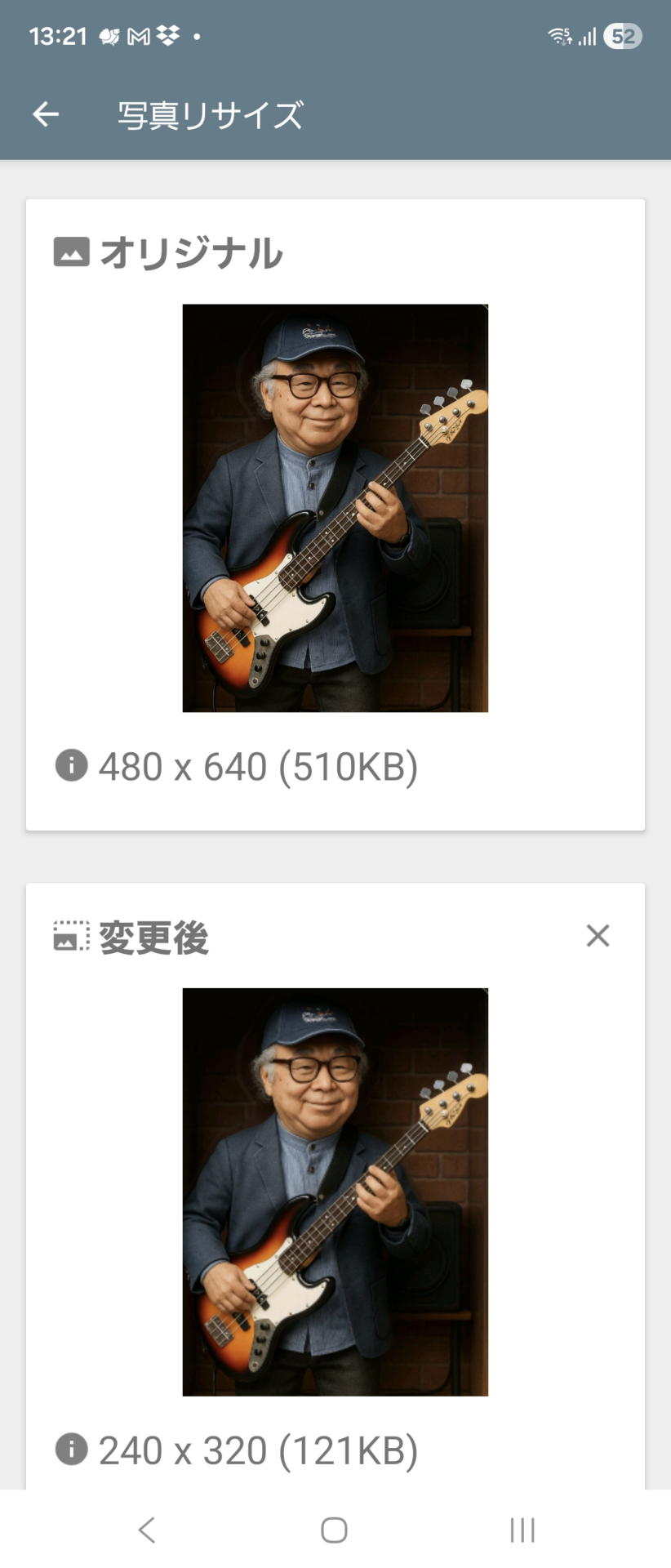Open the オリジナル image preview
This screenshot has width=671, height=1568.
(x=335, y=508)
